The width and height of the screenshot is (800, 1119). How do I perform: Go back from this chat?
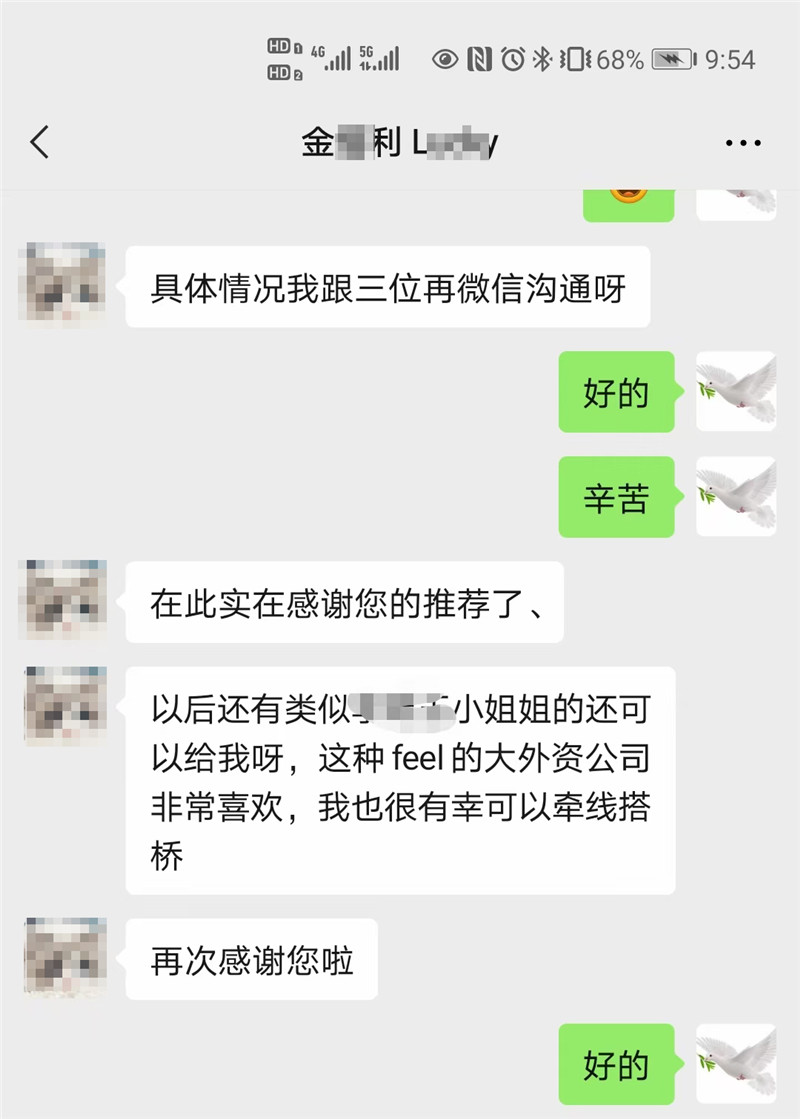[40, 143]
